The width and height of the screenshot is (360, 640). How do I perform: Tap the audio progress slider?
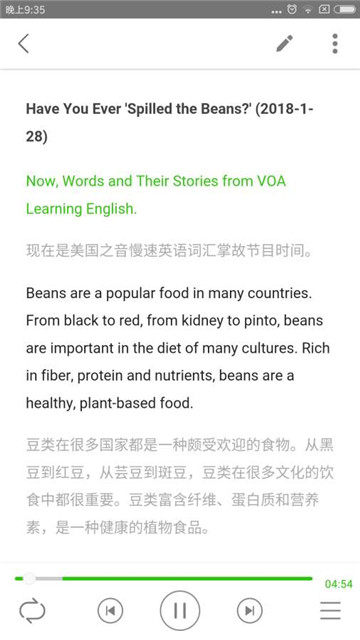(163, 578)
